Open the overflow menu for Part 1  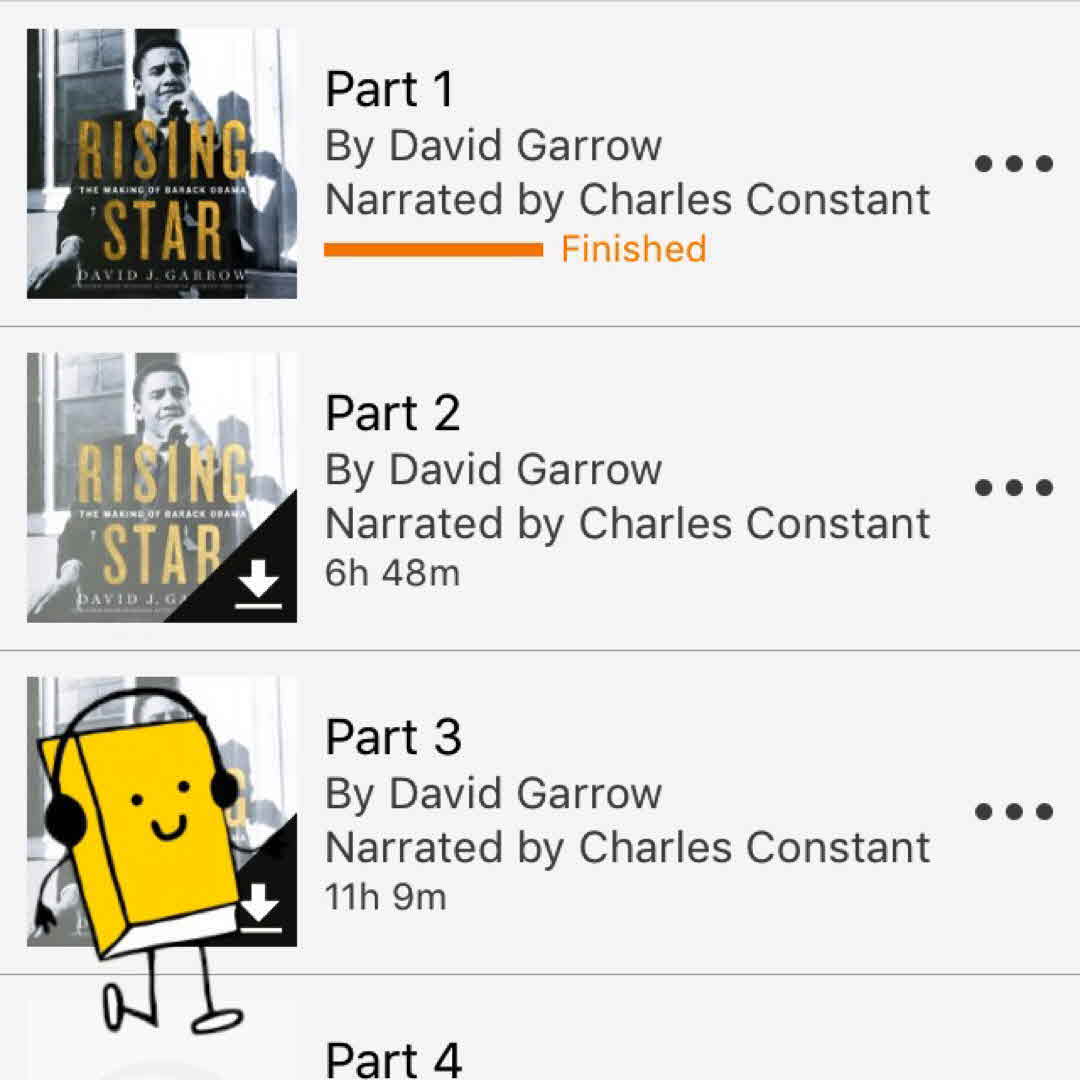pyautogui.click(x=1014, y=164)
